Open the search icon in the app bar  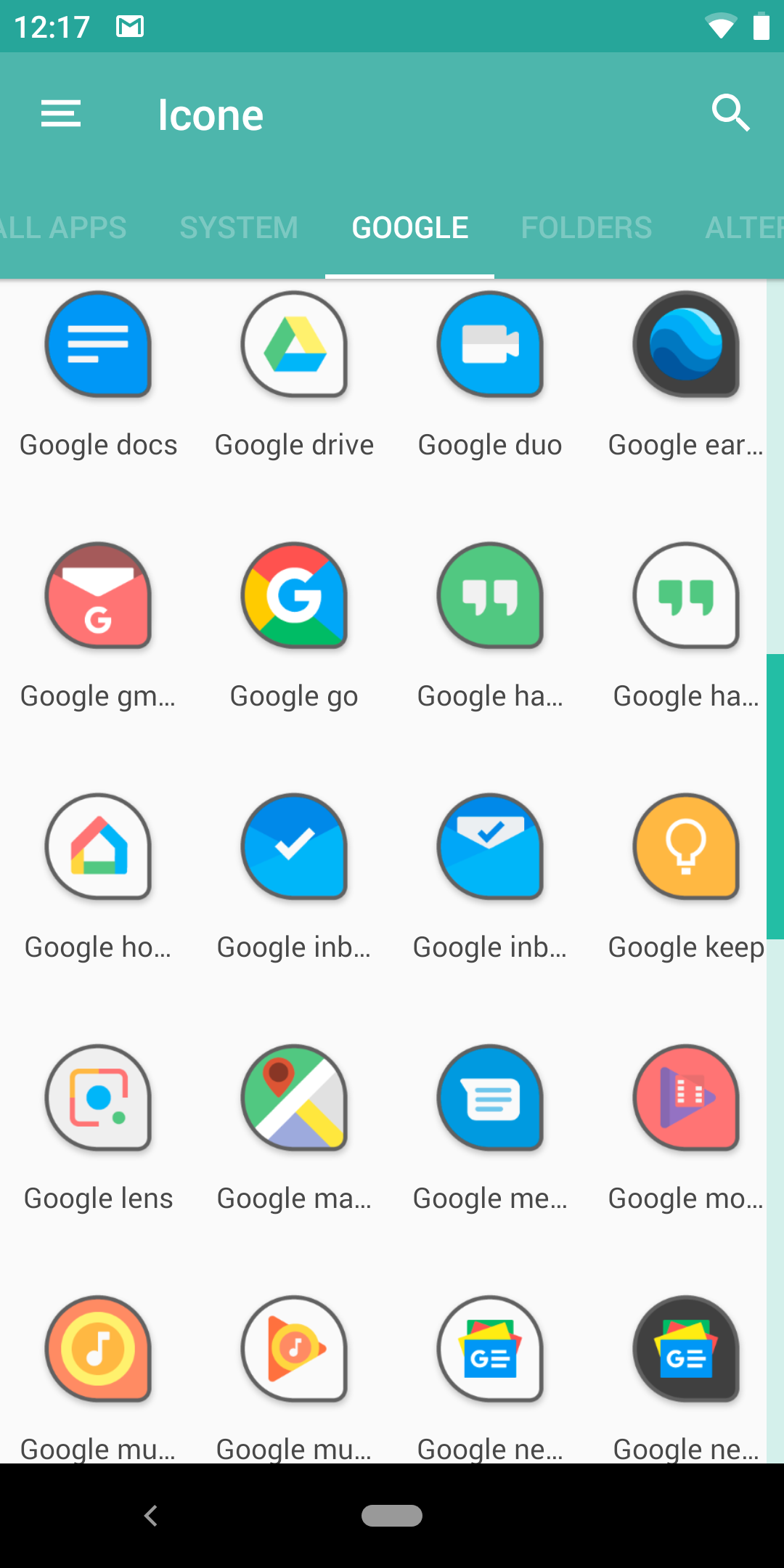(730, 113)
